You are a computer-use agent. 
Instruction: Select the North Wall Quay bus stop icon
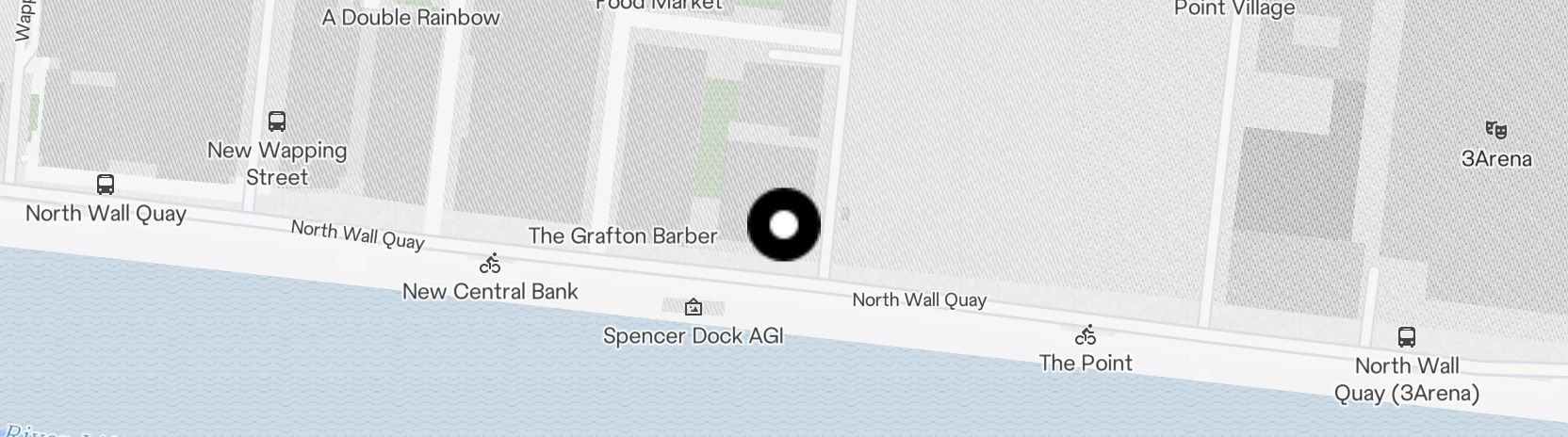tap(106, 184)
